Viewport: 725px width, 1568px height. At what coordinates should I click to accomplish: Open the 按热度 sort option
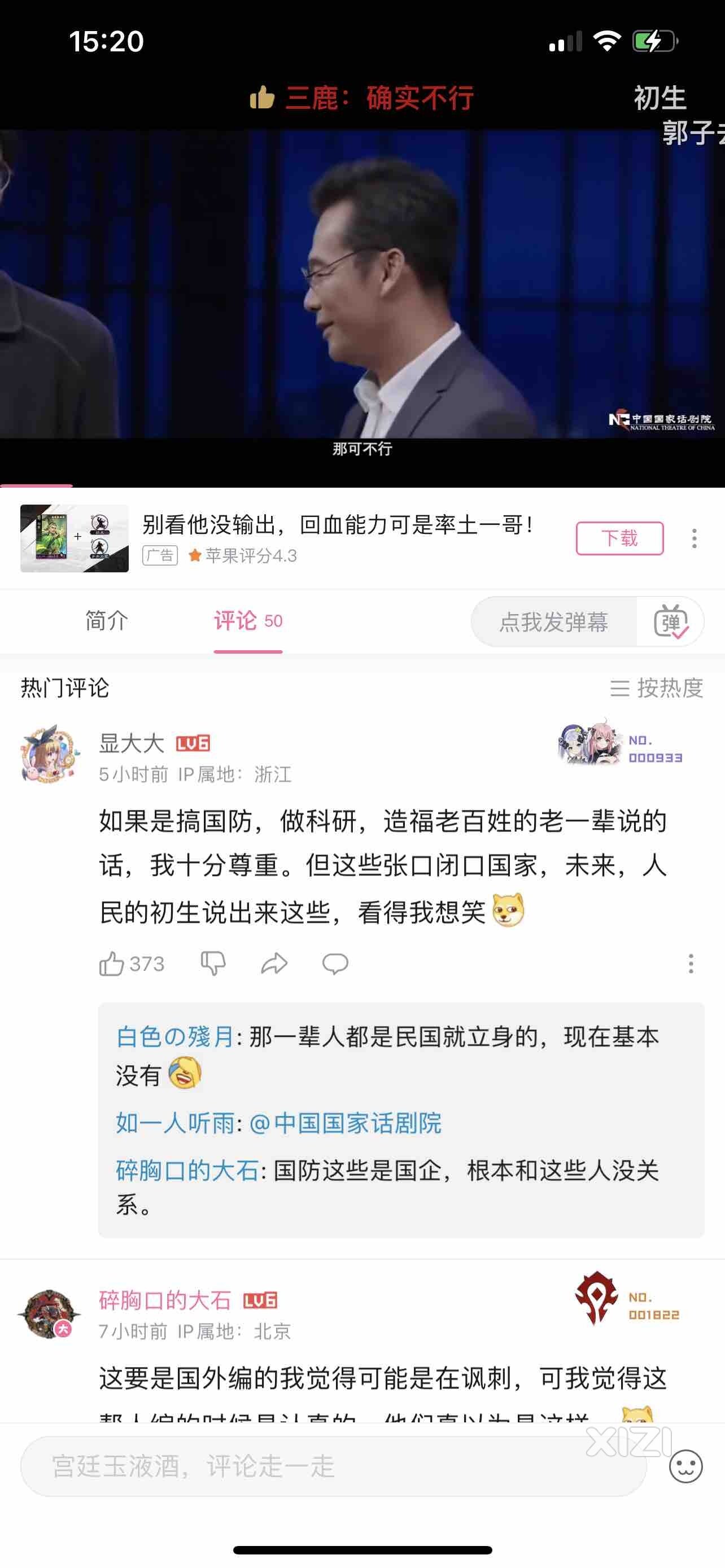tap(656, 688)
